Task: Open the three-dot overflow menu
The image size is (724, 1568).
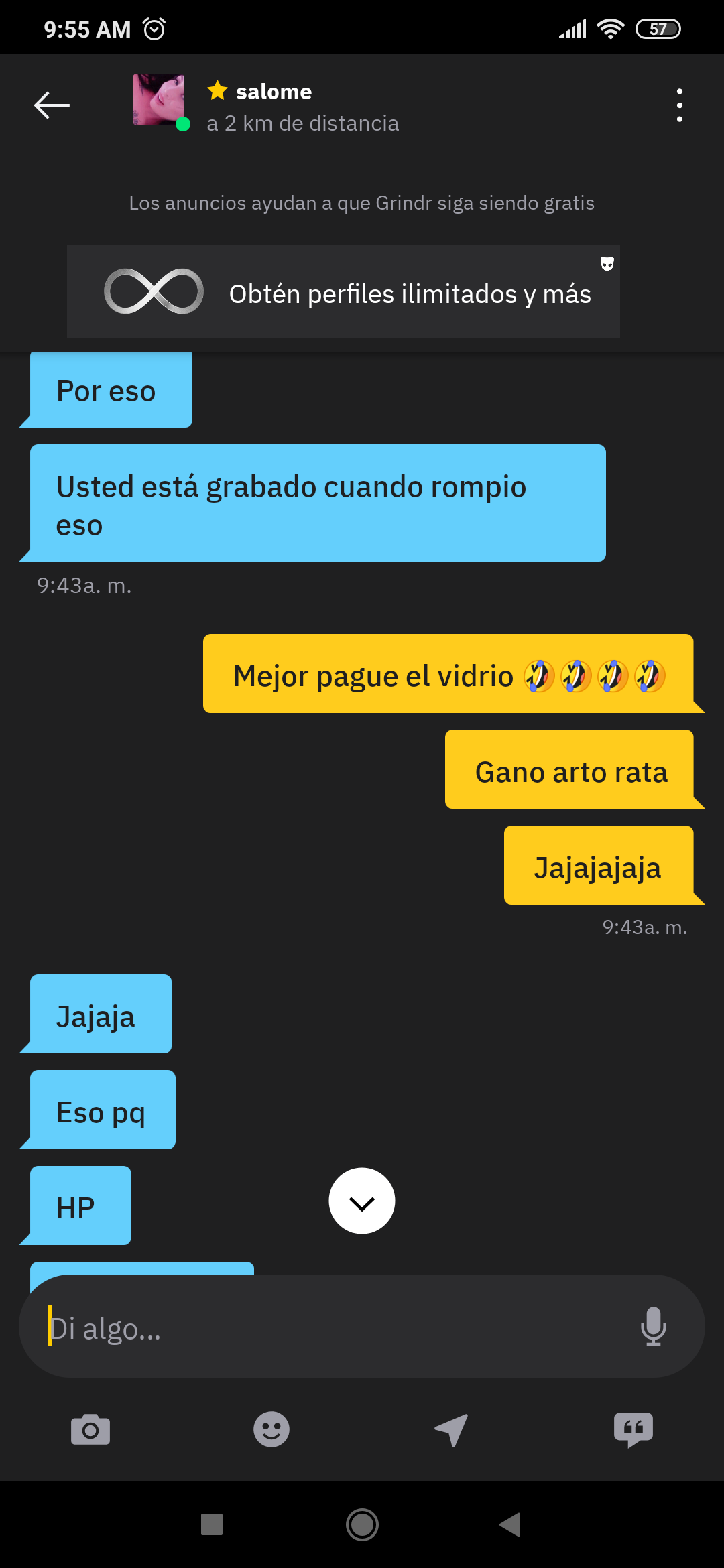Action: 679,105
